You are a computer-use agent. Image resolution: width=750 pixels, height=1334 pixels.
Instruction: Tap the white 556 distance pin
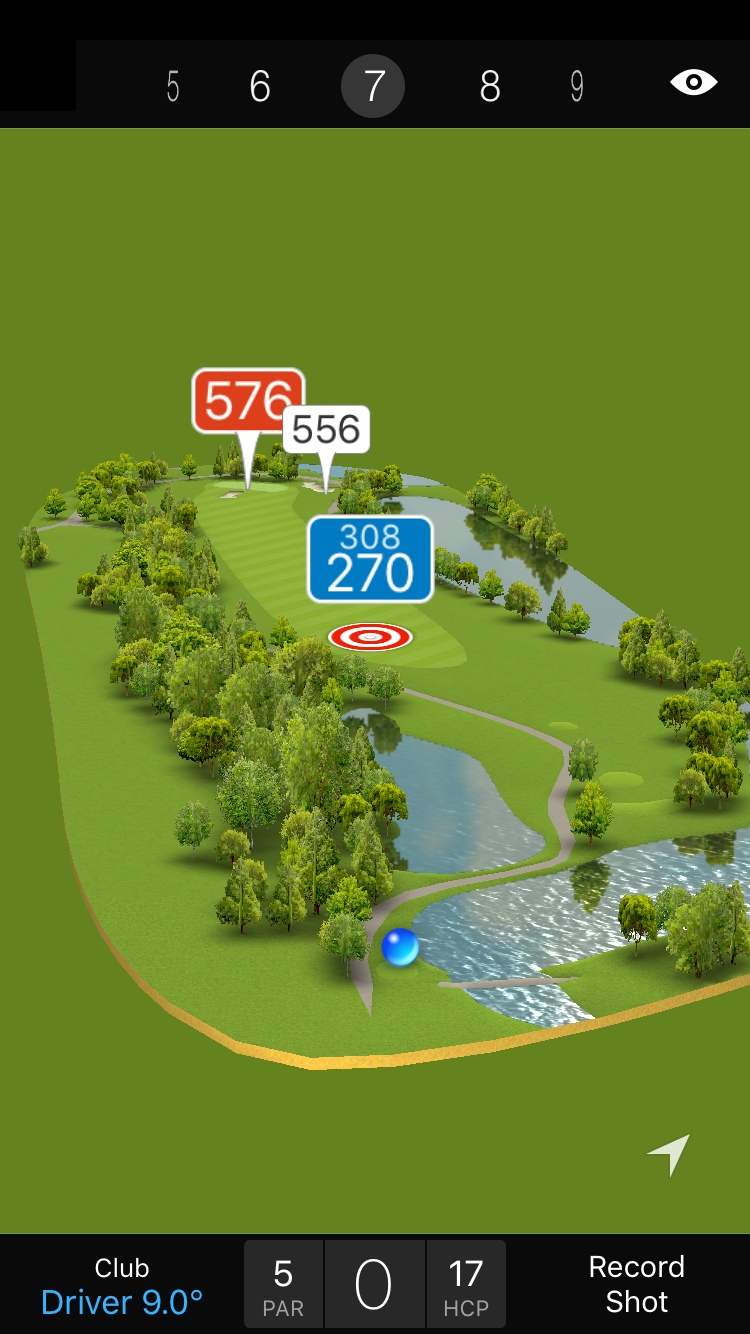[x=326, y=429]
